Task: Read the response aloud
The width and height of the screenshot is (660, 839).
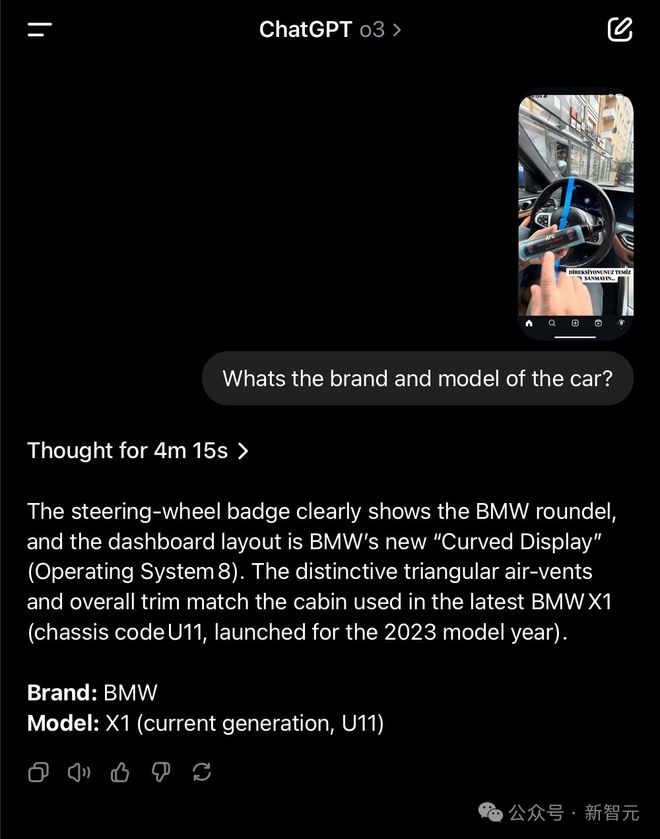Action: click(79, 772)
